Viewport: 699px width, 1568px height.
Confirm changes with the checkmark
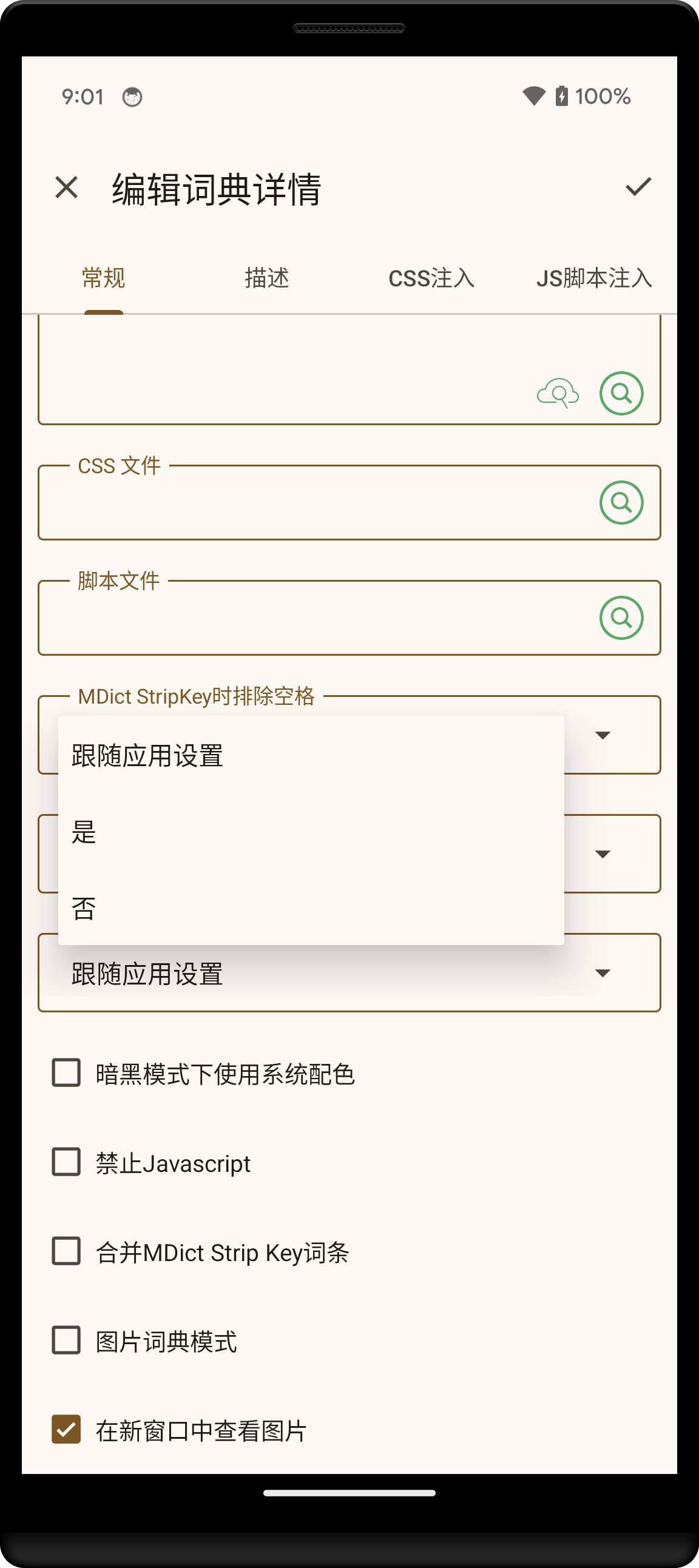[x=638, y=187]
